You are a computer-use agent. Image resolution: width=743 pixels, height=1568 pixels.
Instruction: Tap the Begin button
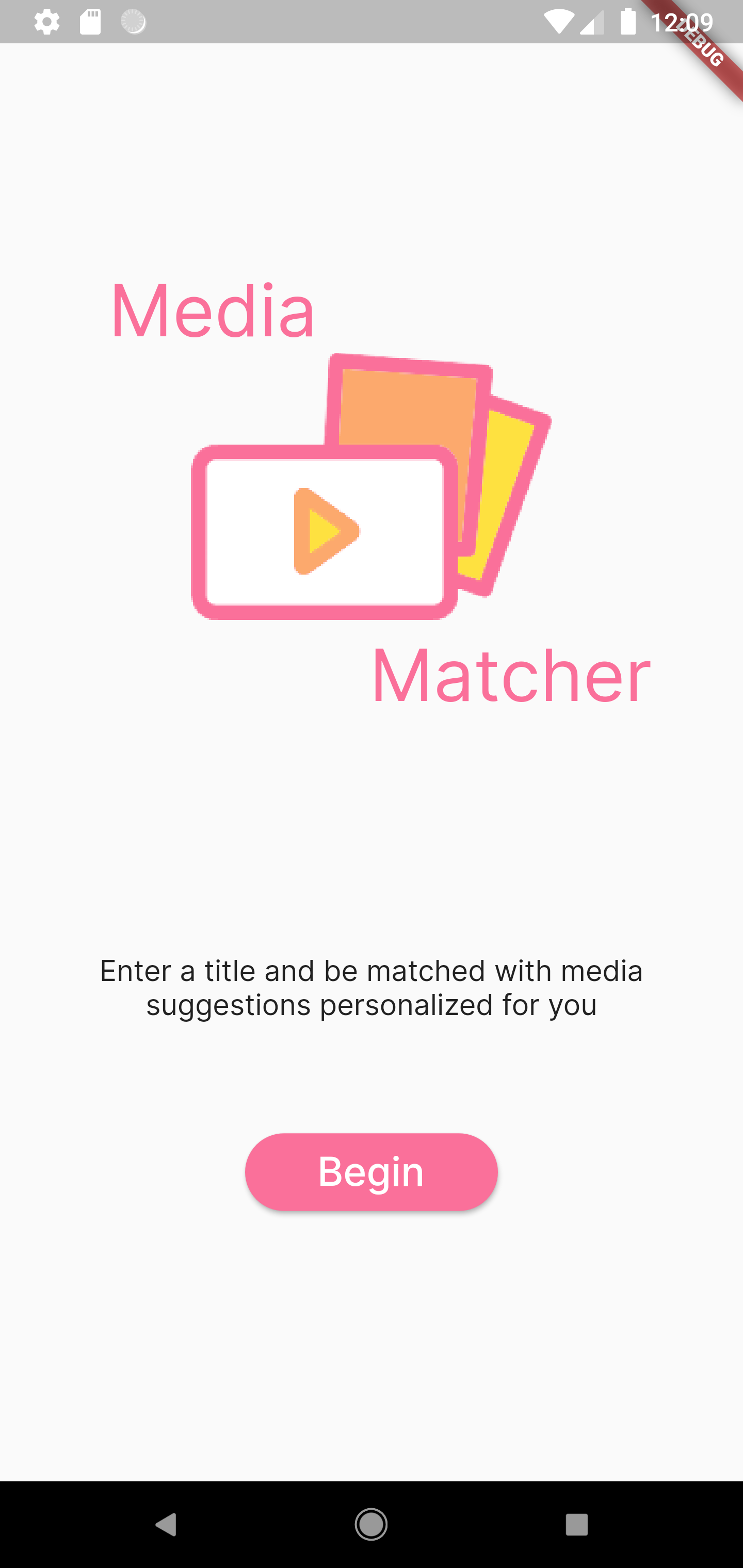(x=371, y=1171)
